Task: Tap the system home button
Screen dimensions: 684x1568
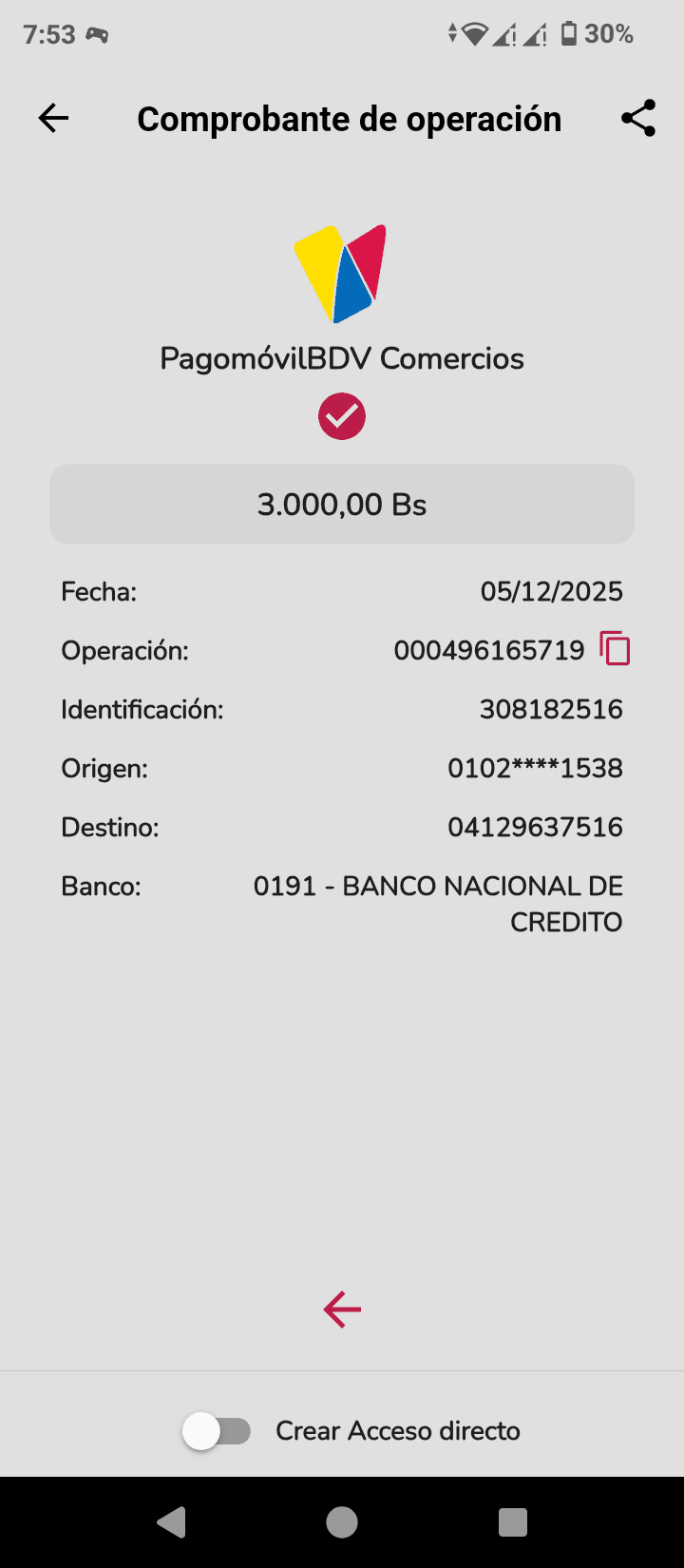Action: pos(342,1522)
